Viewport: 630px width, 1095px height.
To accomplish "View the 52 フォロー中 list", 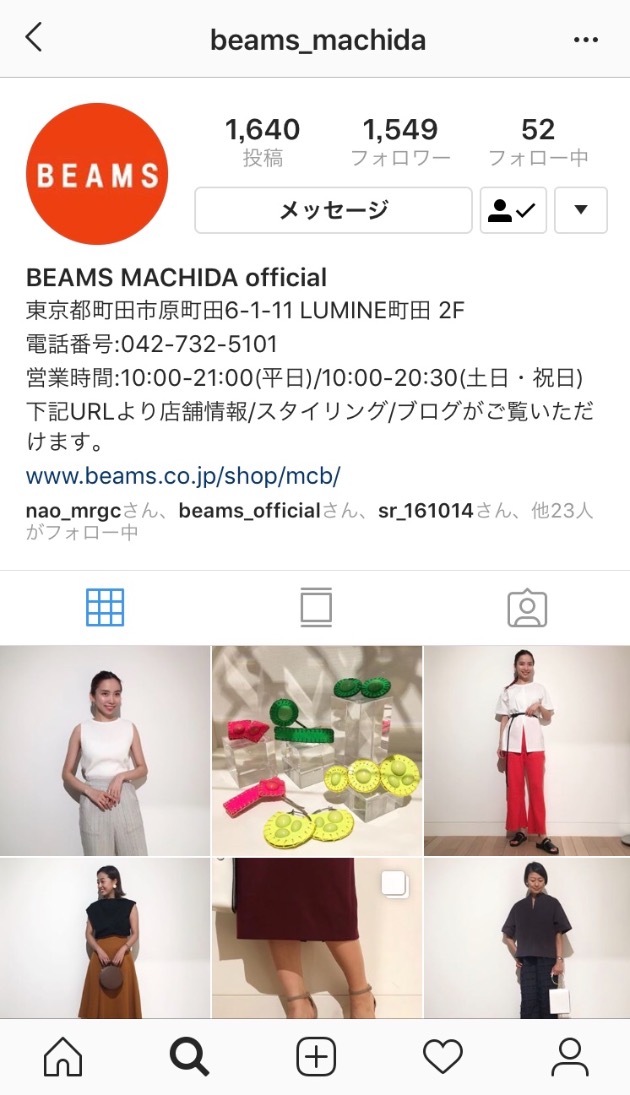I will [538, 141].
